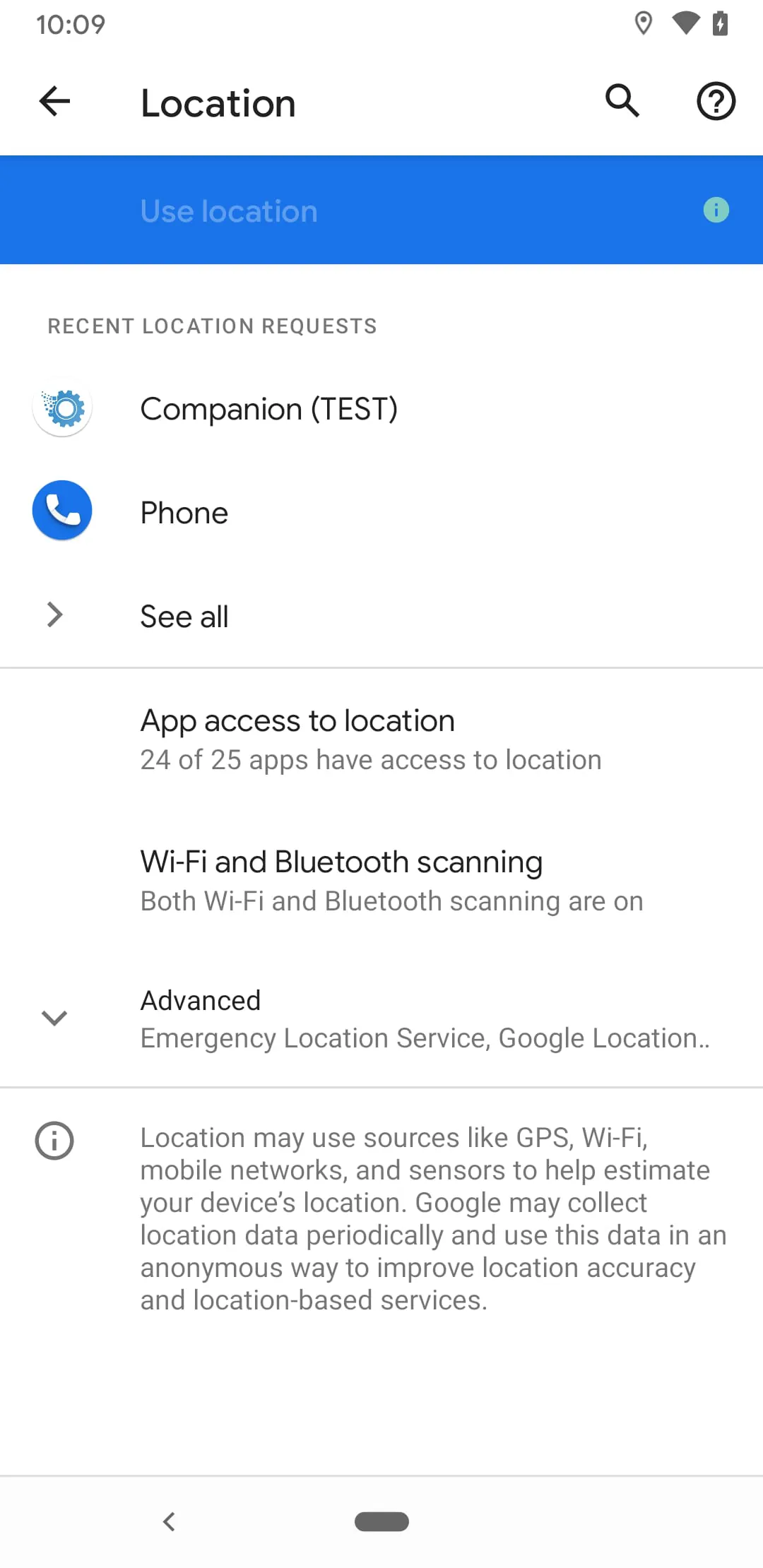Viewport: 763px width, 1568px height.
Task: Go back from Location settings
Action: [54, 102]
